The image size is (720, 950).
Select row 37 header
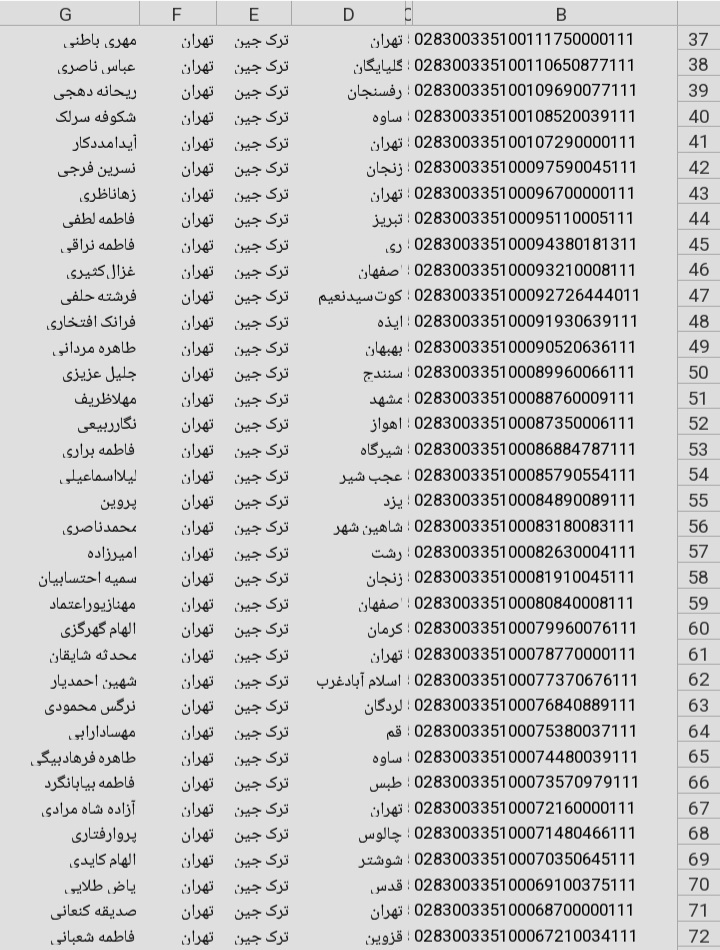698,40
